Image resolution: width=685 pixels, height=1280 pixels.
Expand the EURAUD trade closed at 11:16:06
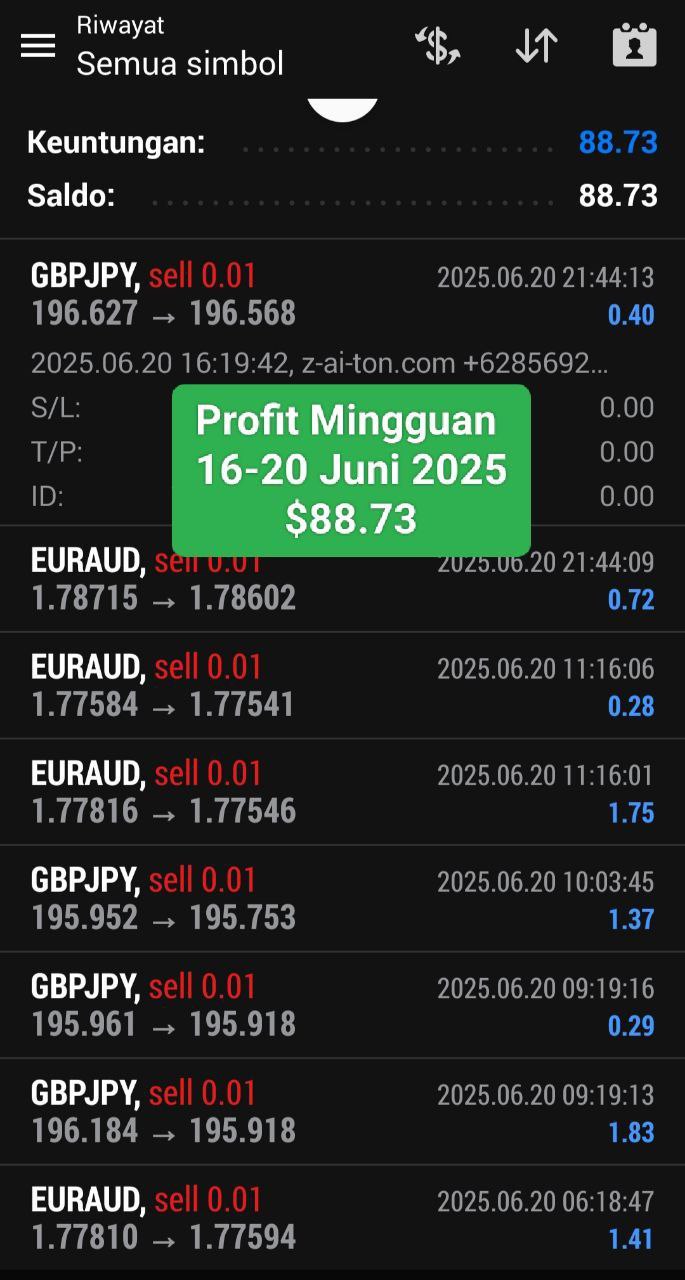click(x=342, y=686)
